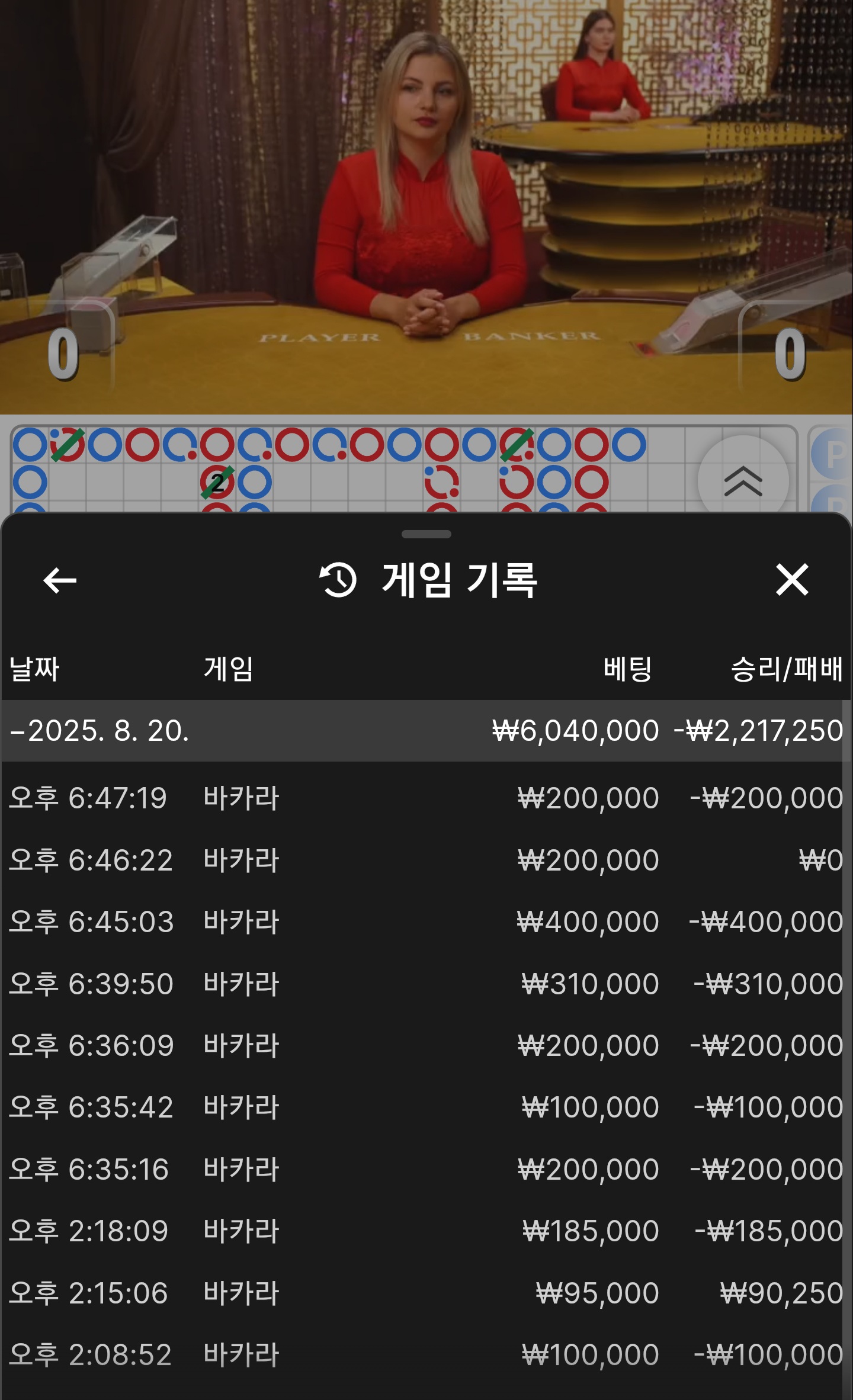
Task: Collapse the 2025. 8. 20. date group
Action: [100, 730]
